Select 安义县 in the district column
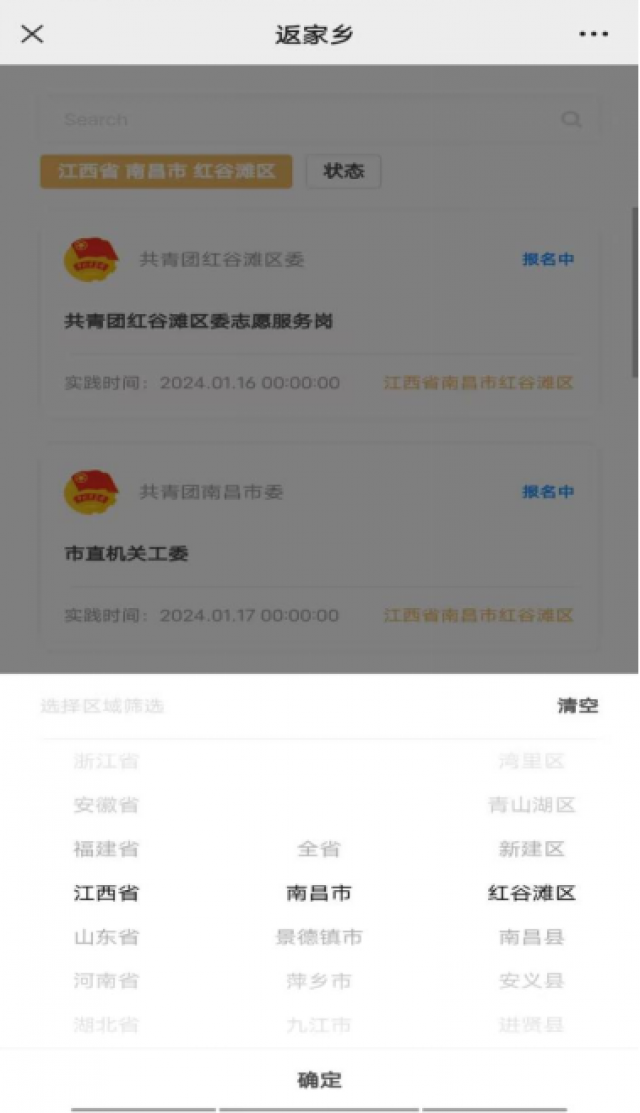This screenshot has height=1113, width=640. [x=532, y=981]
